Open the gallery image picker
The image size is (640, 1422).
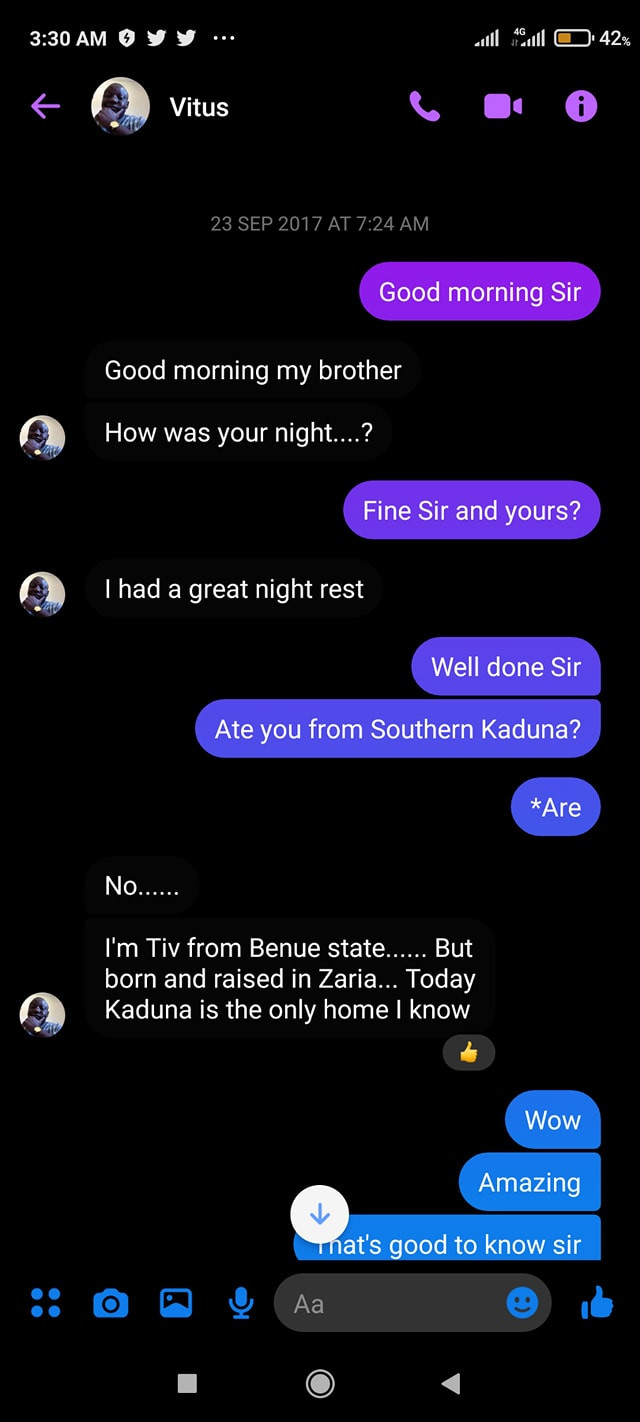point(176,1303)
